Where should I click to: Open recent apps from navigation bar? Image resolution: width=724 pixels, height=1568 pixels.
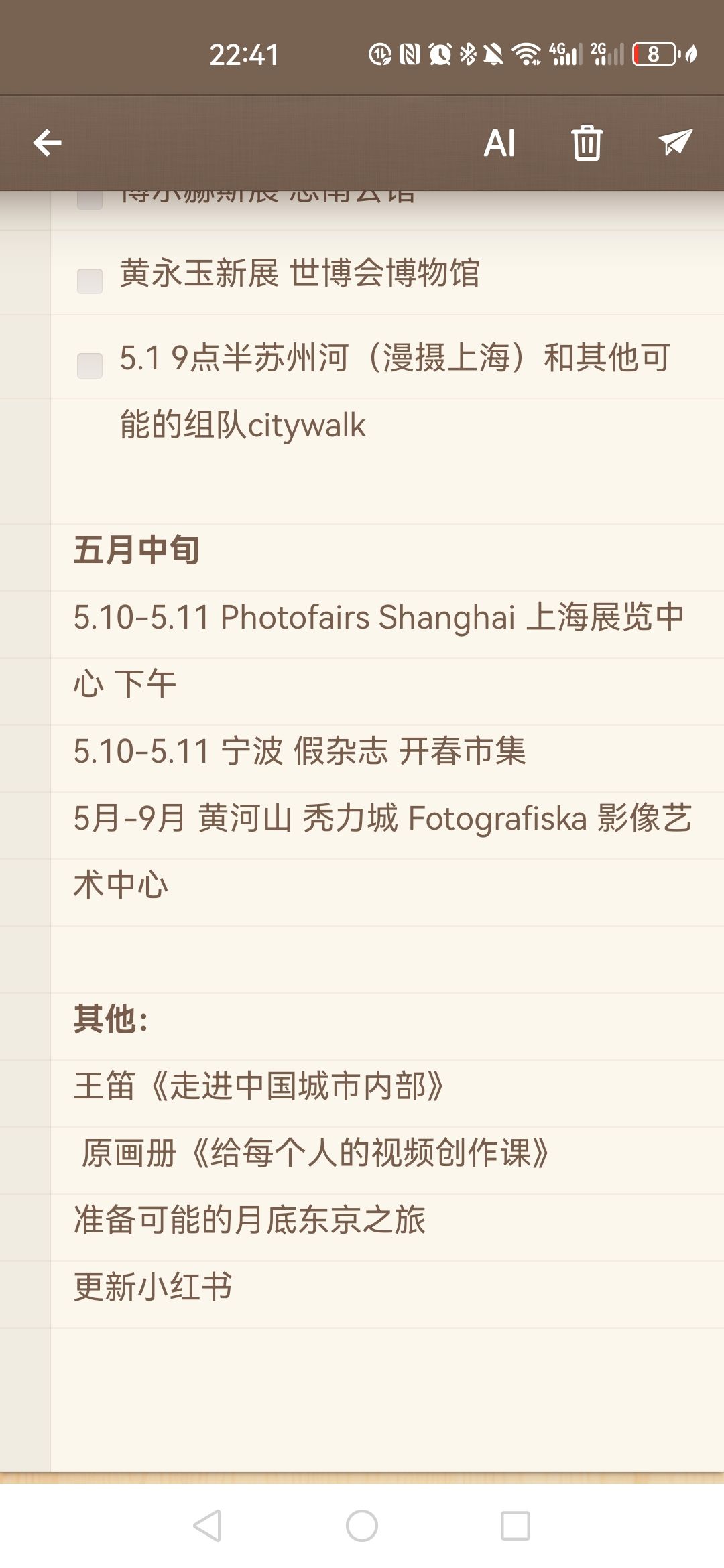tap(516, 1526)
